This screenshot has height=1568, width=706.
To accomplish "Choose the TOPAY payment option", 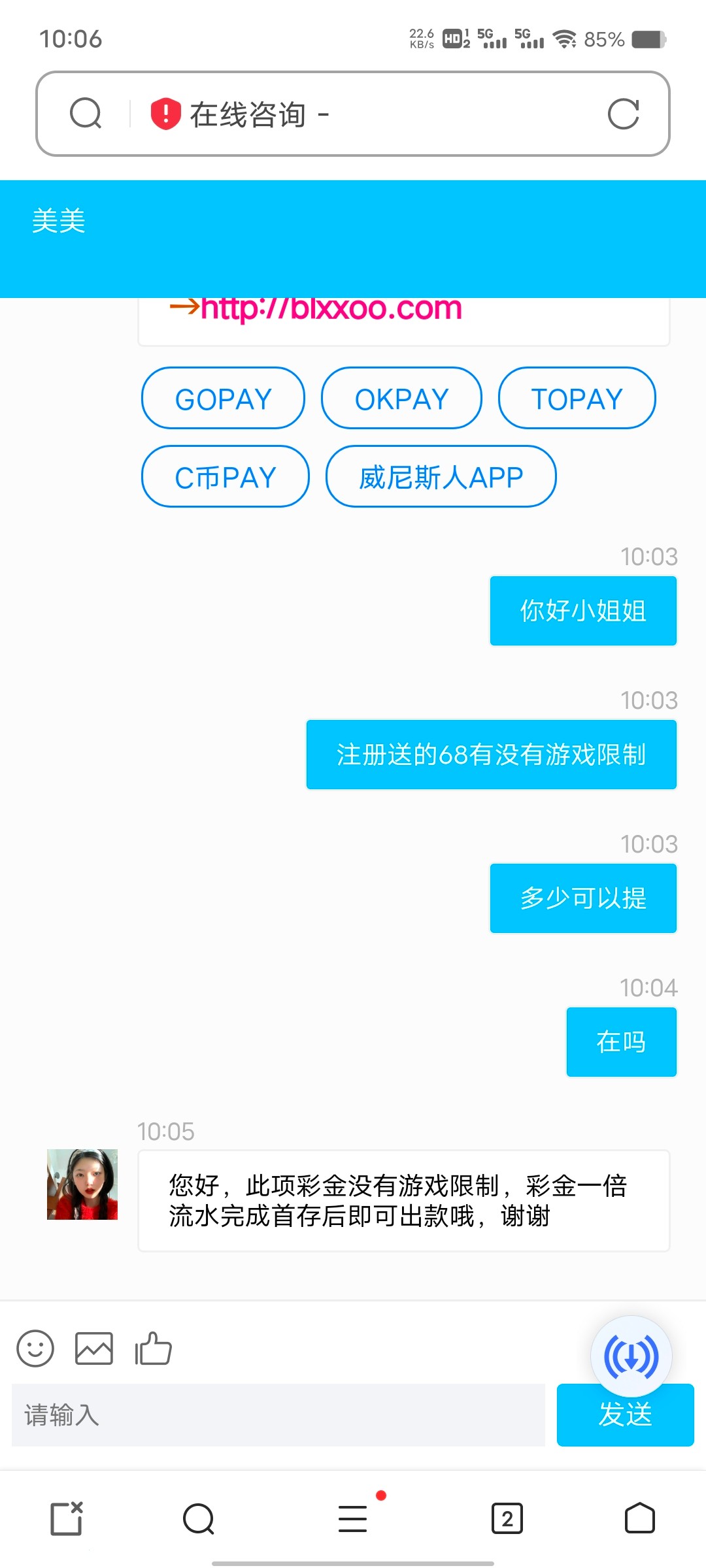I will (577, 398).
